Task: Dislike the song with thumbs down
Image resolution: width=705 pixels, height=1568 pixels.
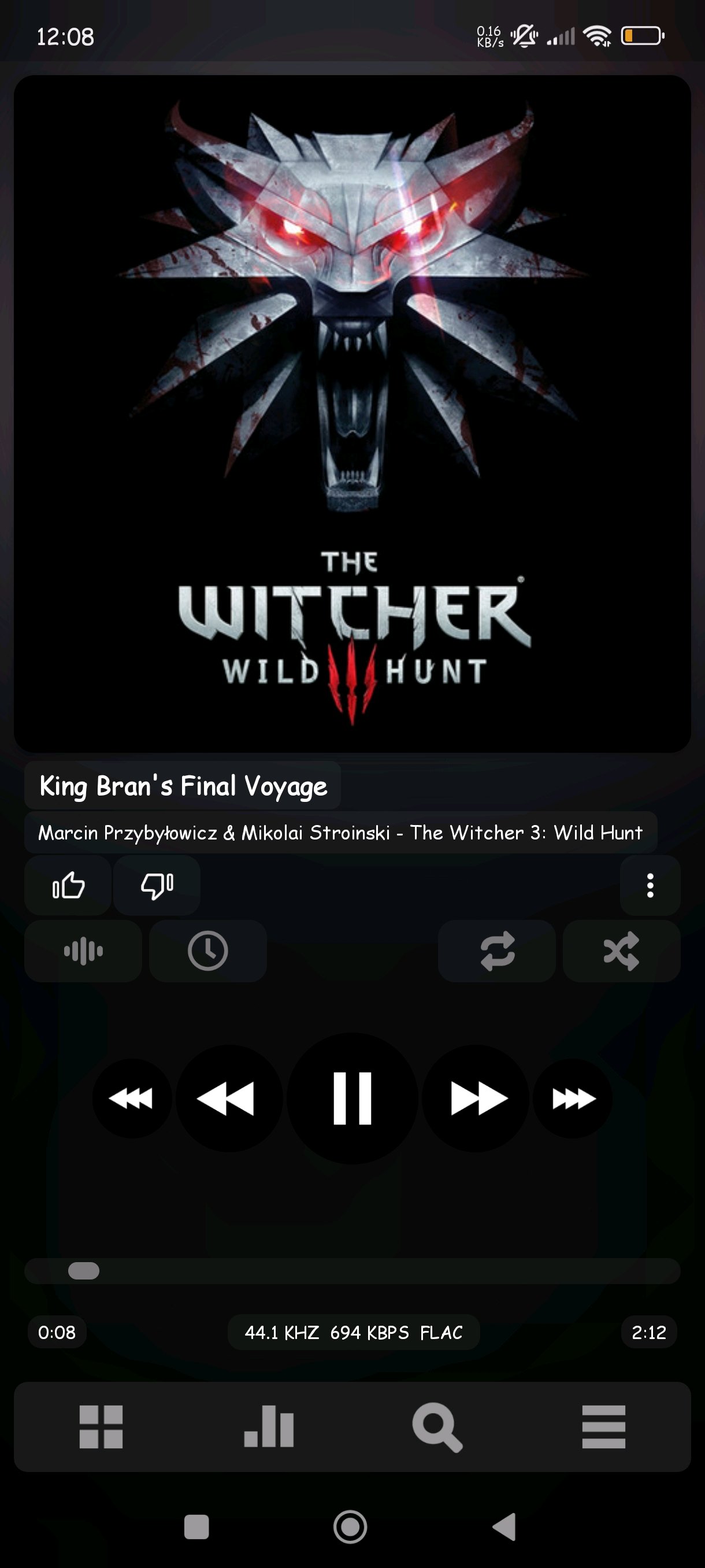Action: 157,885
